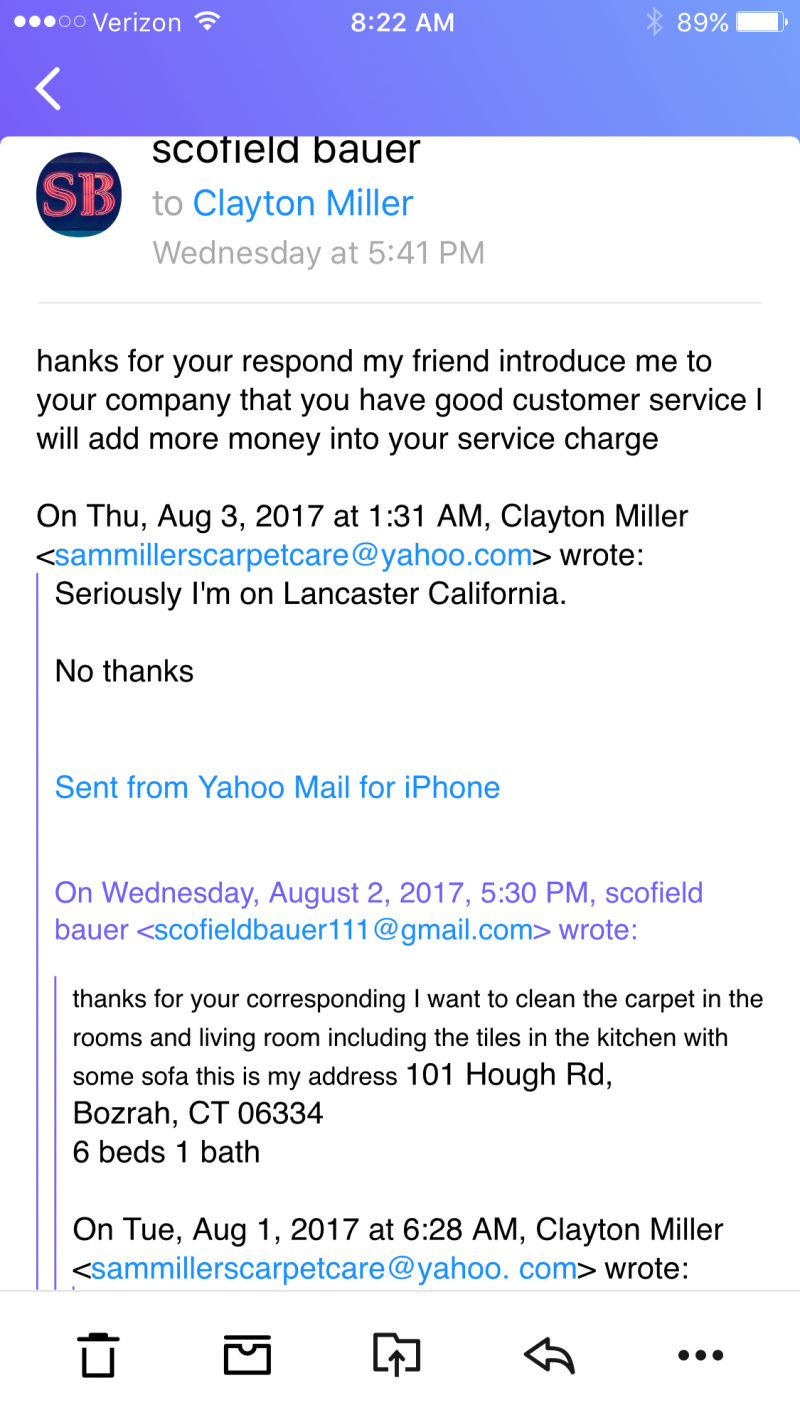Open the more options menu

[x=700, y=1355]
